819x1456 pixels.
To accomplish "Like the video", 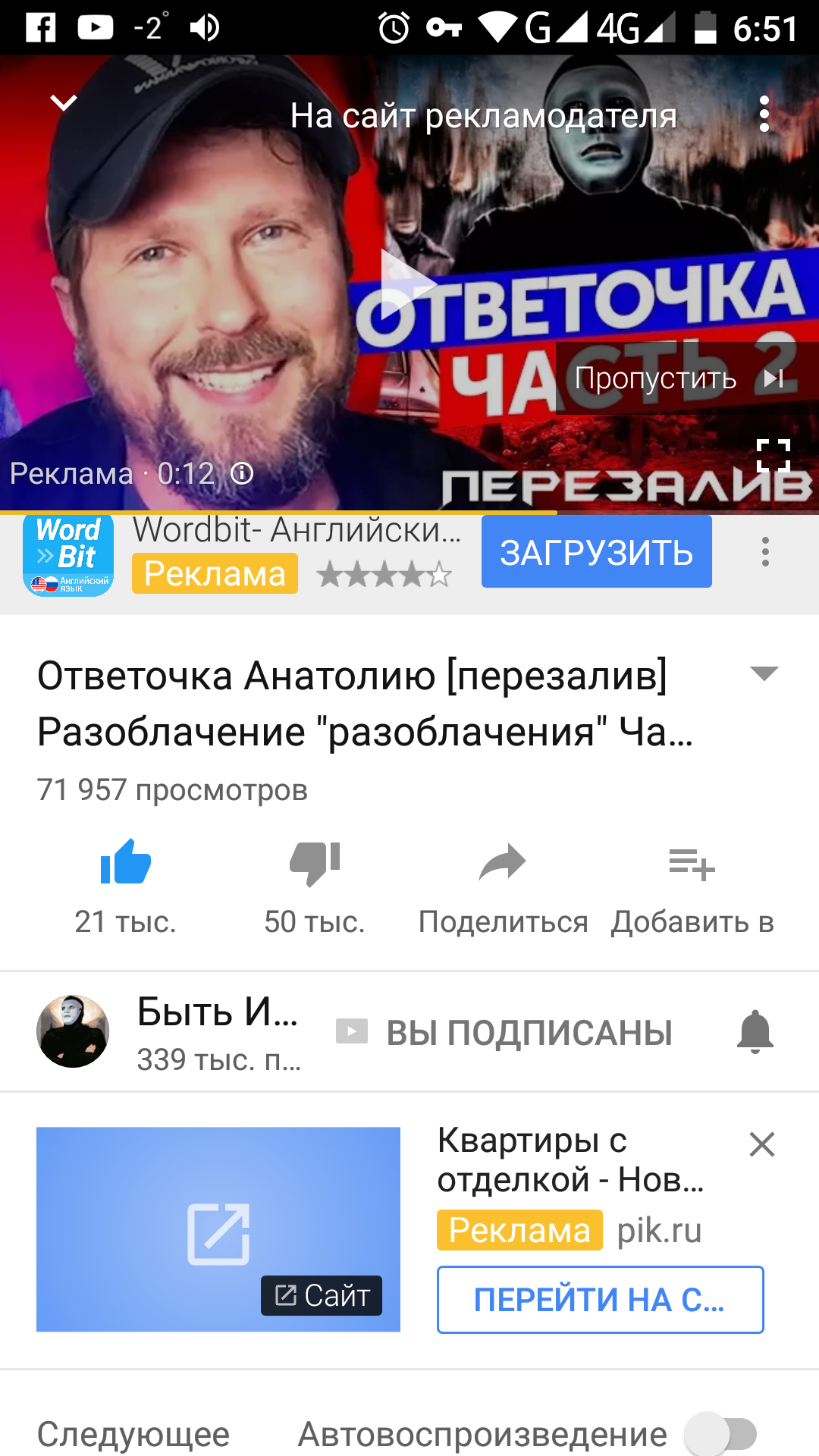I will 126,862.
